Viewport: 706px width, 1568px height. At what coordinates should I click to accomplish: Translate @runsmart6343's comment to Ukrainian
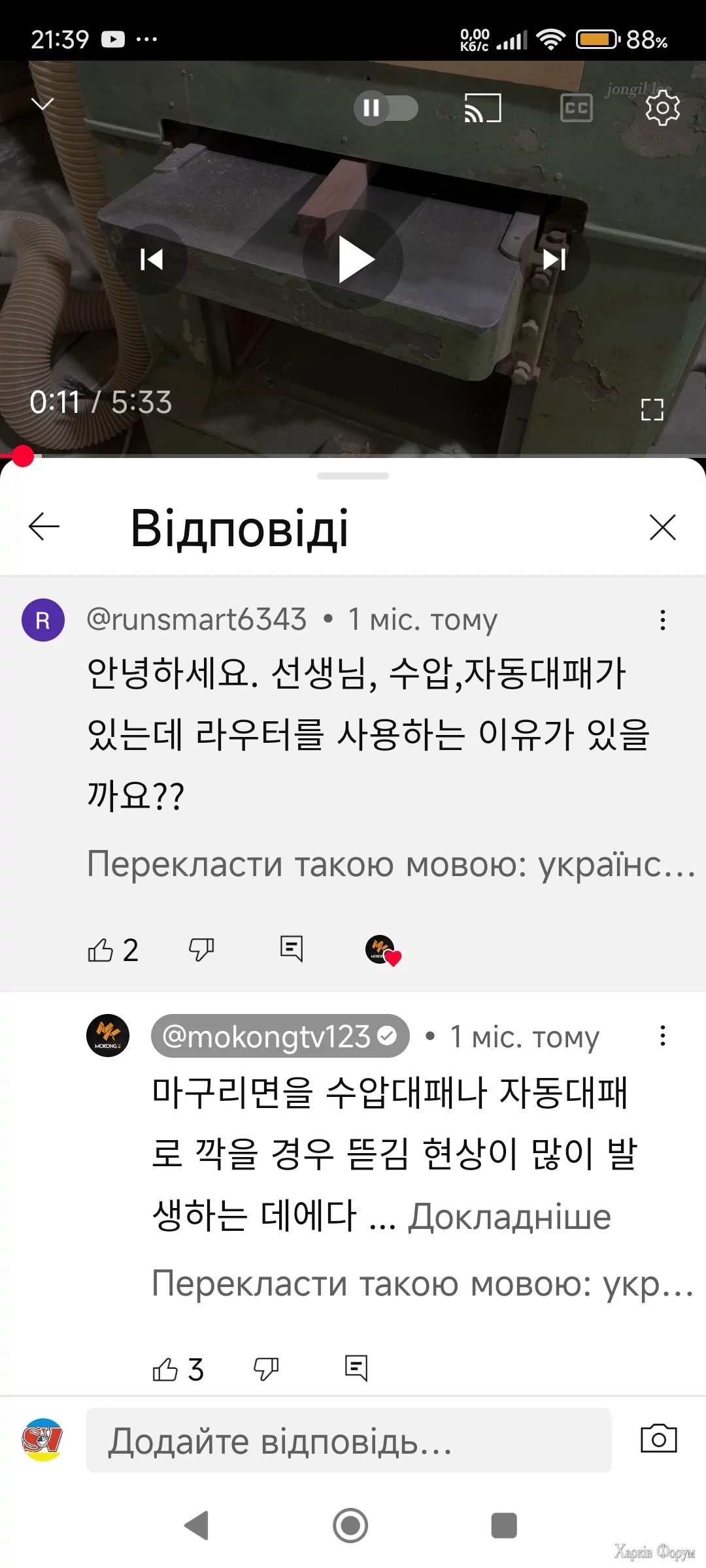[391, 864]
